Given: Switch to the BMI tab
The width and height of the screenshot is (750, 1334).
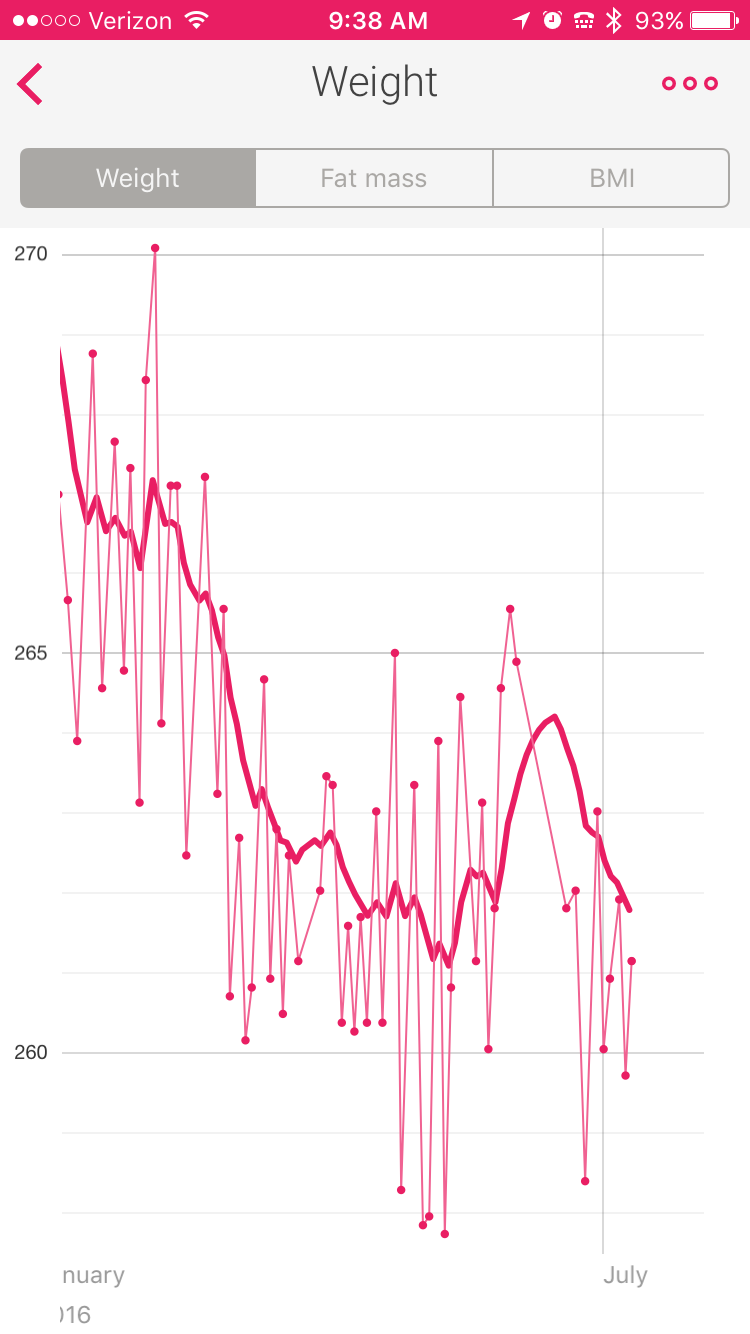Looking at the screenshot, I should 611,178.
